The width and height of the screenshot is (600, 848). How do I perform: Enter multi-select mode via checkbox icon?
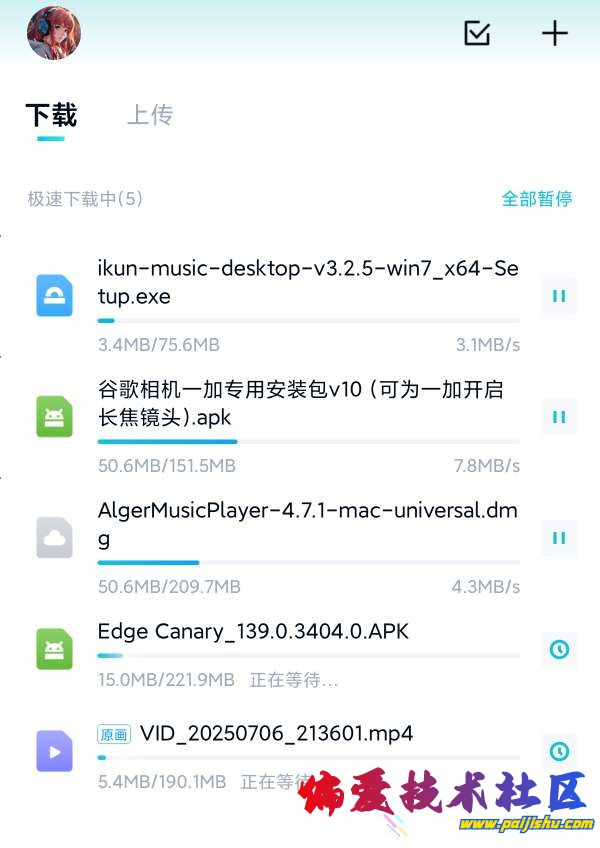click(477, 33)
